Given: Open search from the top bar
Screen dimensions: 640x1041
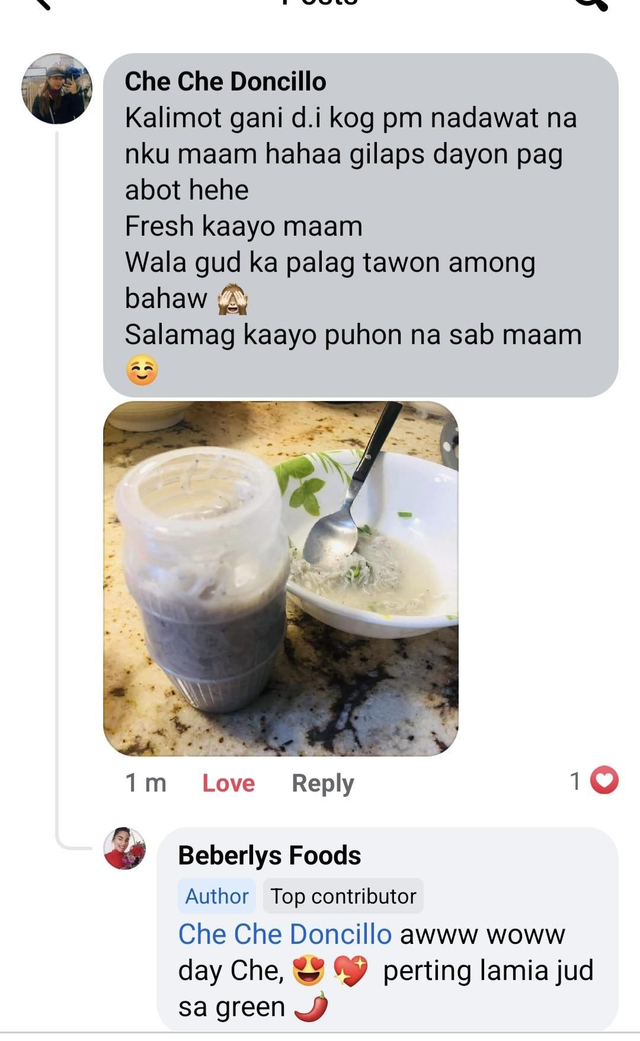Looking at the screenshot, I should (x=590, y=3).
